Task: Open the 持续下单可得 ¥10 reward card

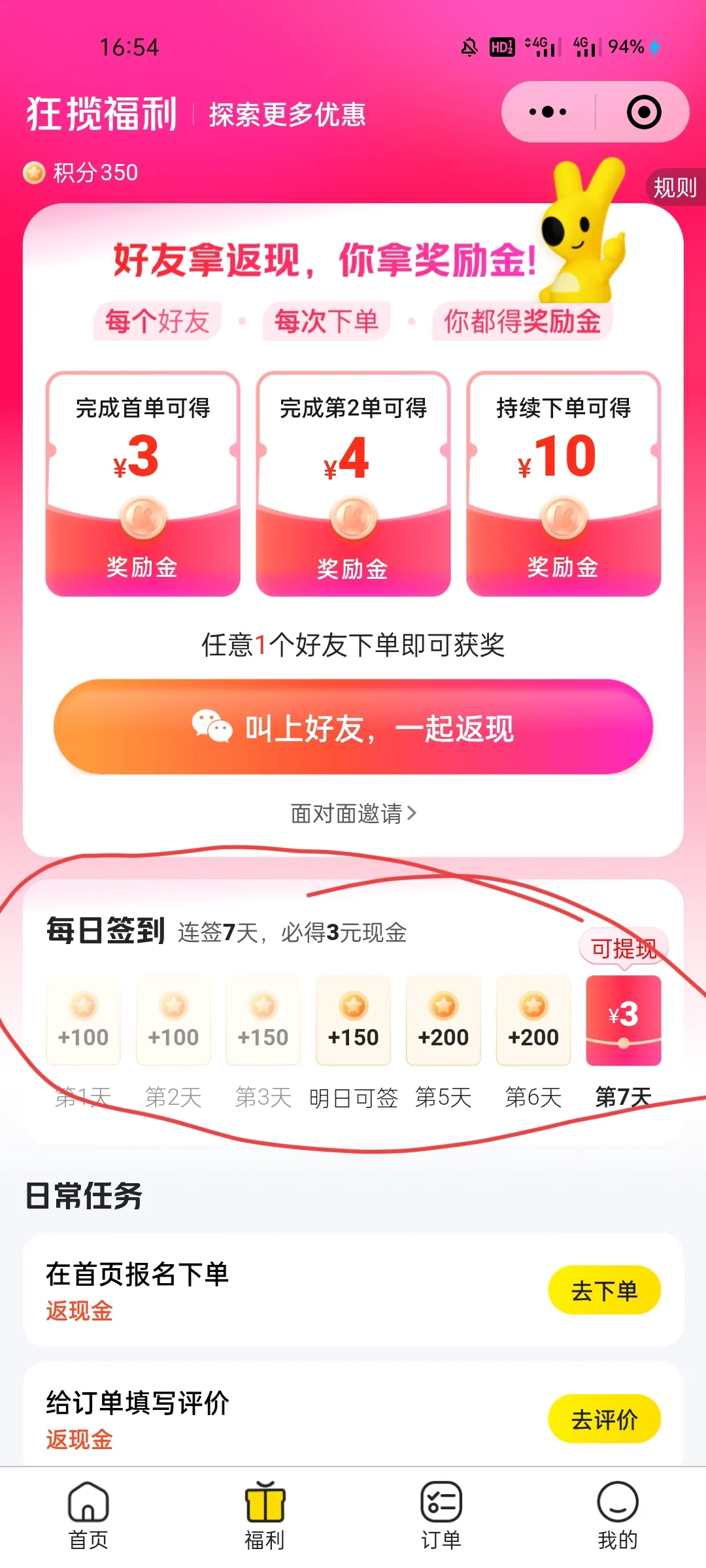Action: coord(563,484)
